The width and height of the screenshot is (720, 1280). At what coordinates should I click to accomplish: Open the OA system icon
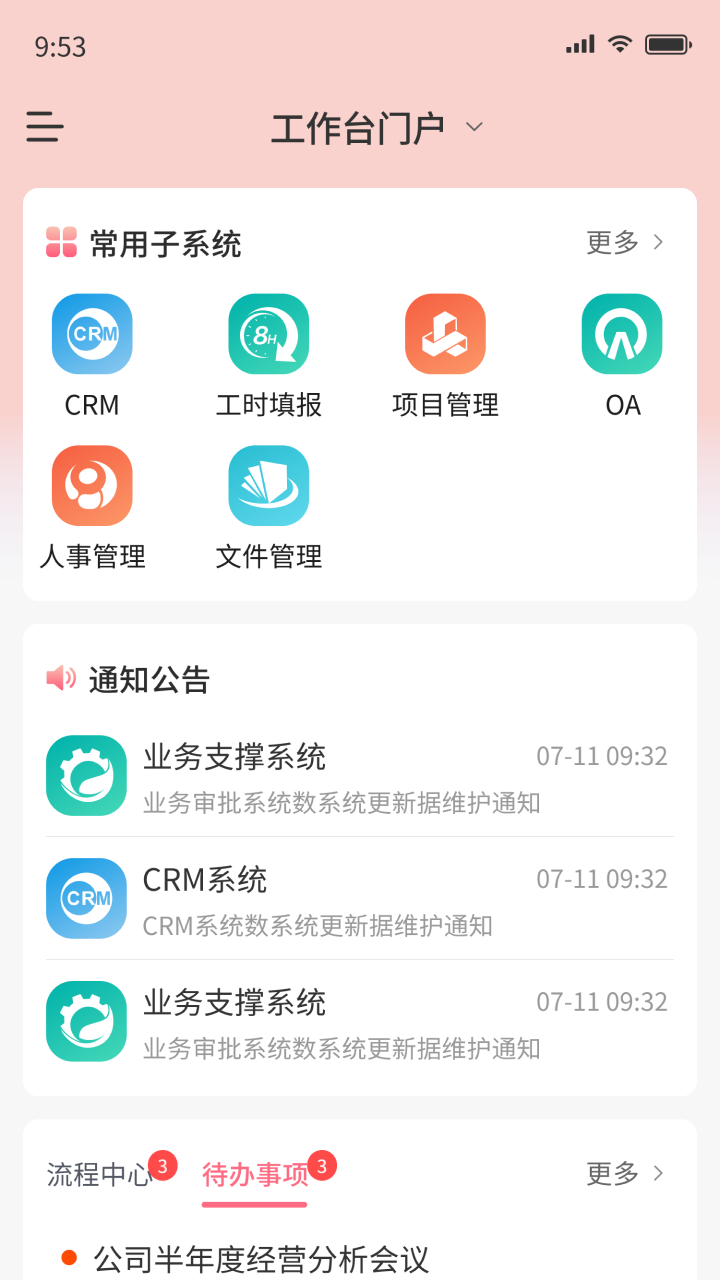[622, 333]
